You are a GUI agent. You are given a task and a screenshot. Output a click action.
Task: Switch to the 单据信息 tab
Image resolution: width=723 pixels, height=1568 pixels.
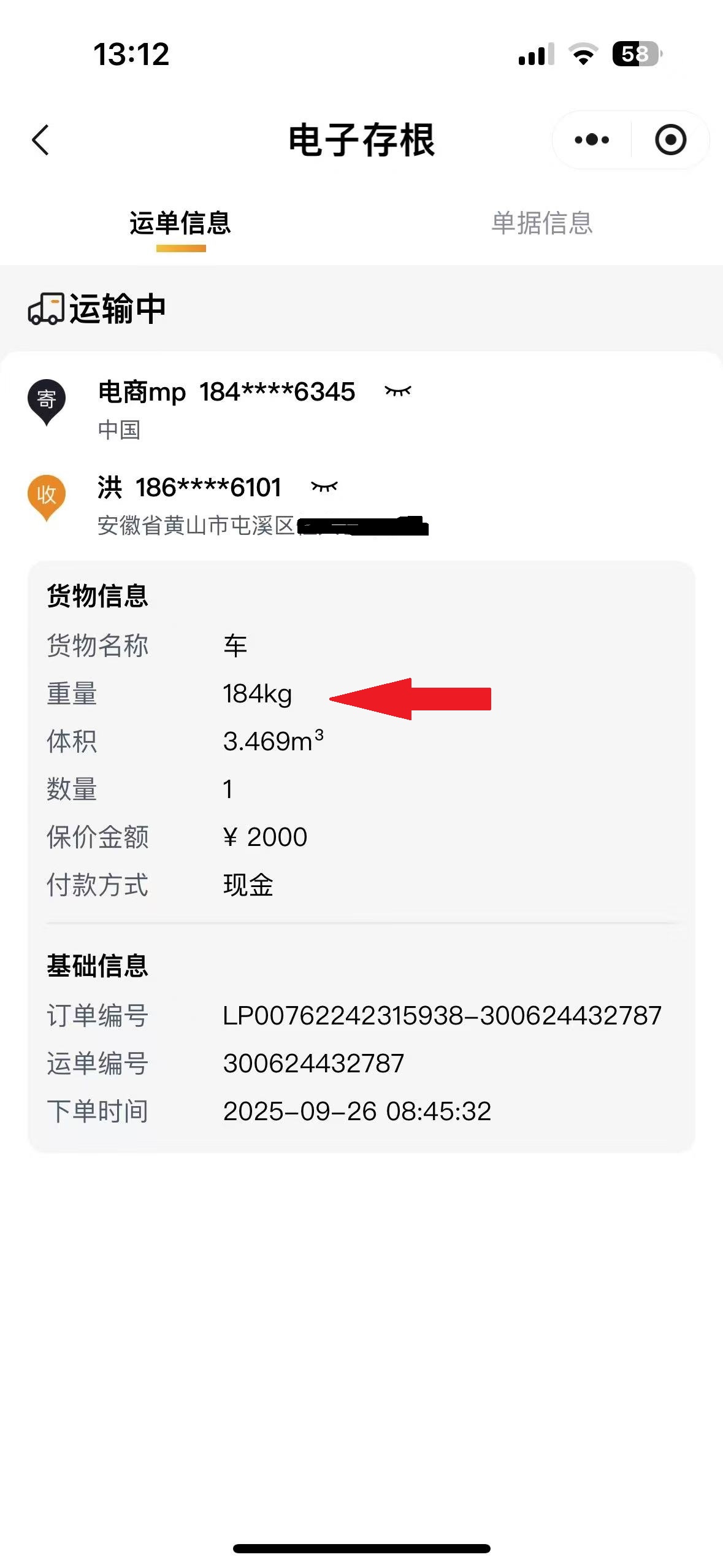[x=541, y=223]
